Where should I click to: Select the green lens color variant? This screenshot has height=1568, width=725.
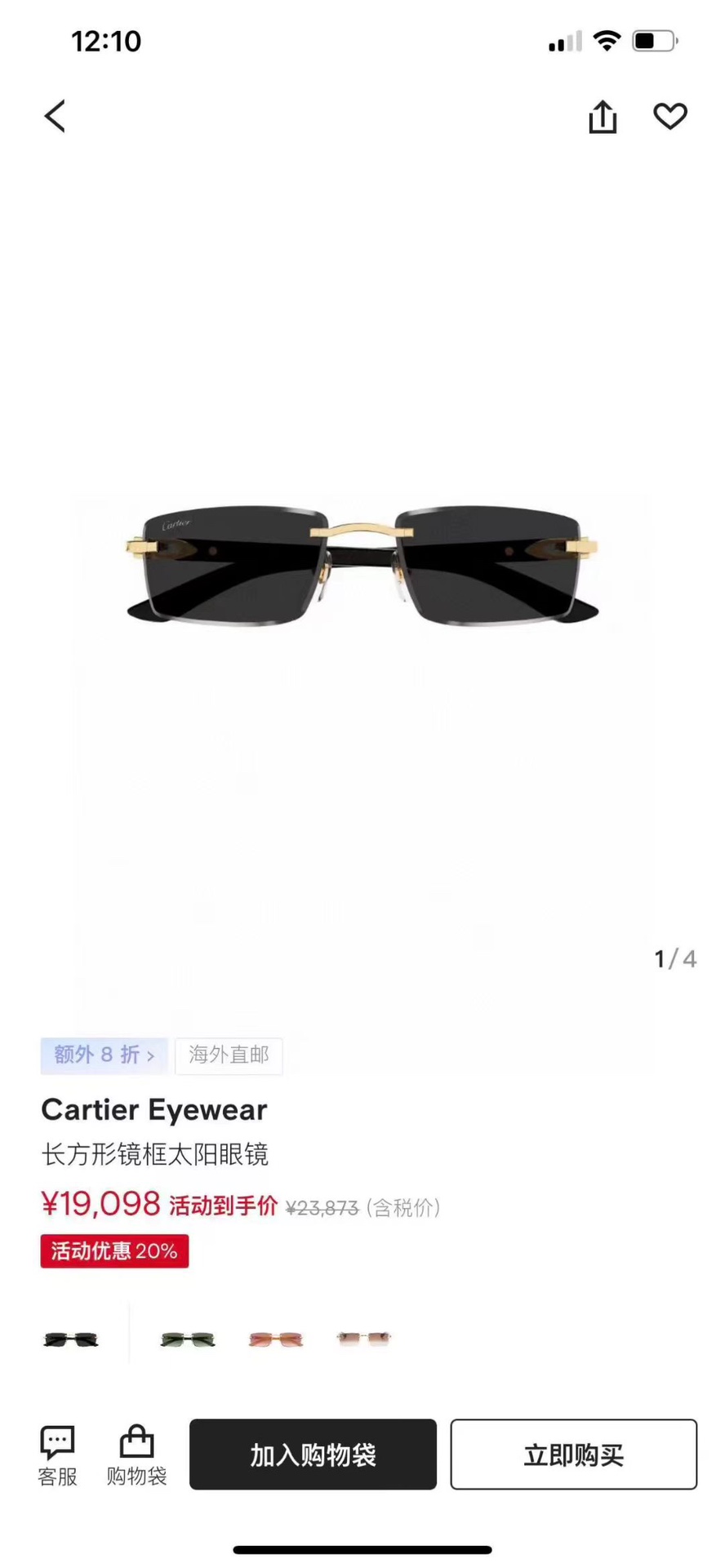pos(187,1338)
